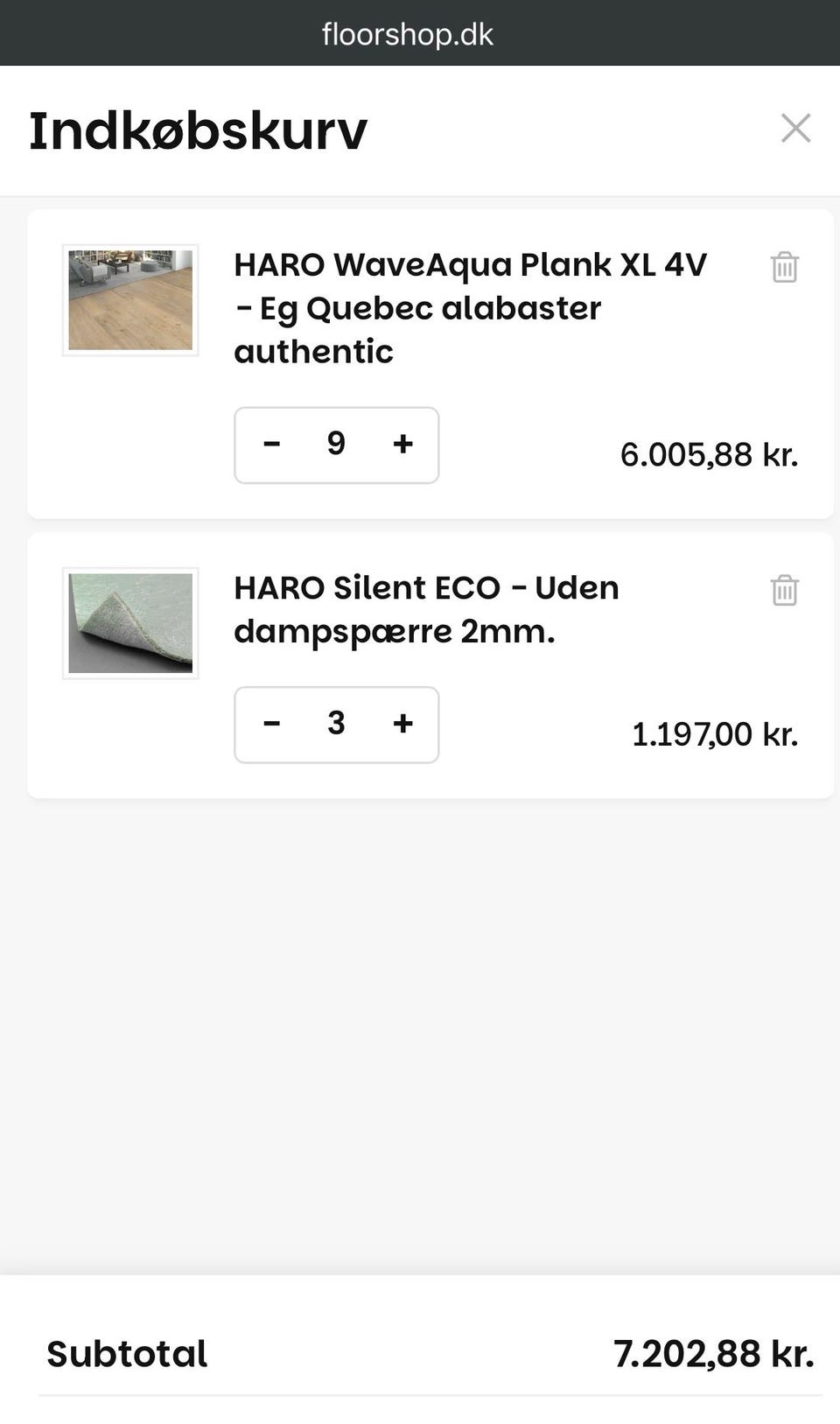The image size is (840, 1424).
Task: Click the Silent ECO underlay thumbnail
Action: [x=129, y=623]
